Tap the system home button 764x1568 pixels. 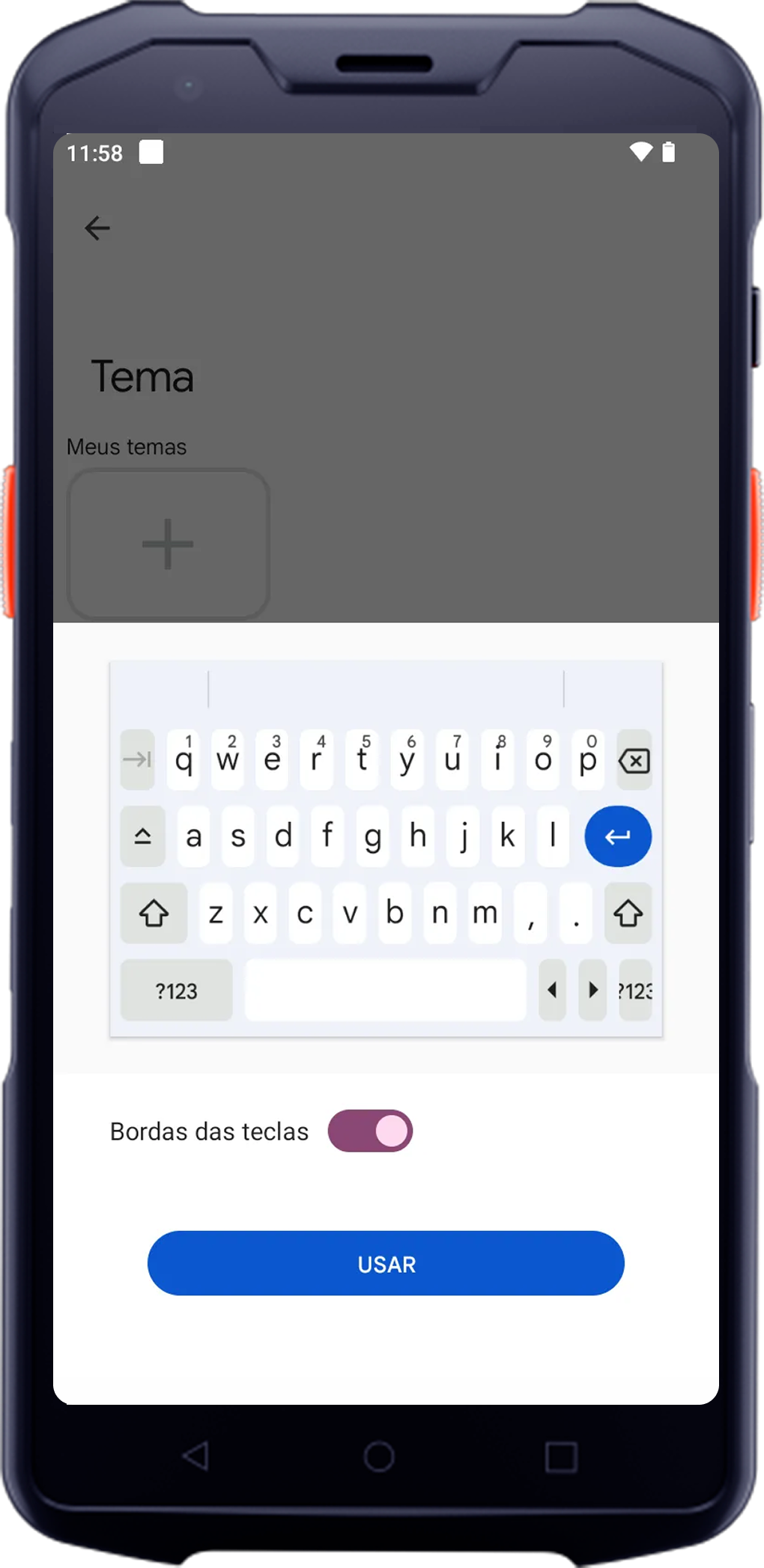point(379,1456)
